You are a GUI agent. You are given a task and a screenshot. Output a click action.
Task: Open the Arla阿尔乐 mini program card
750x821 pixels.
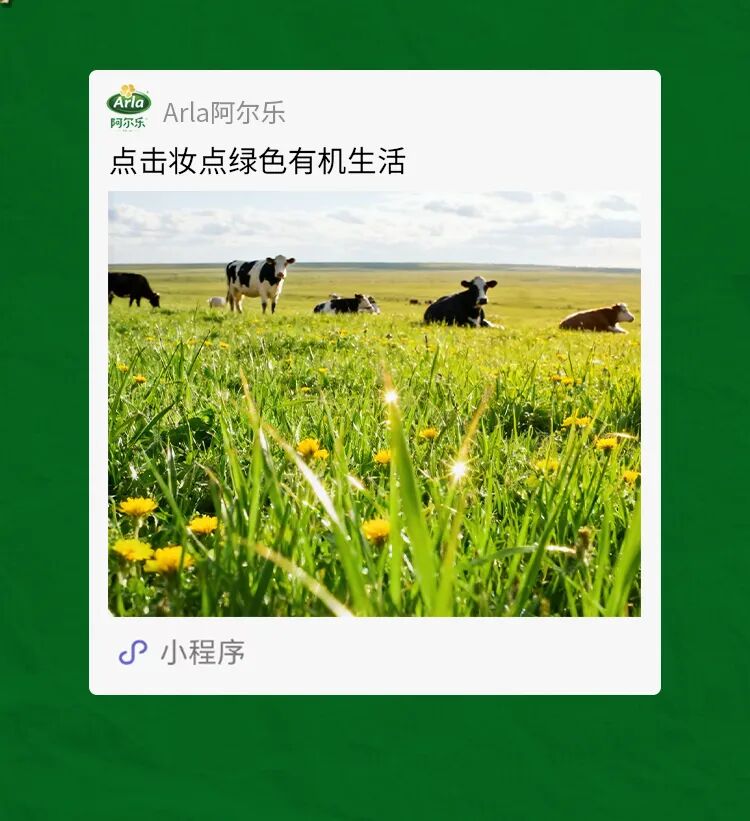tap(374, 382)
